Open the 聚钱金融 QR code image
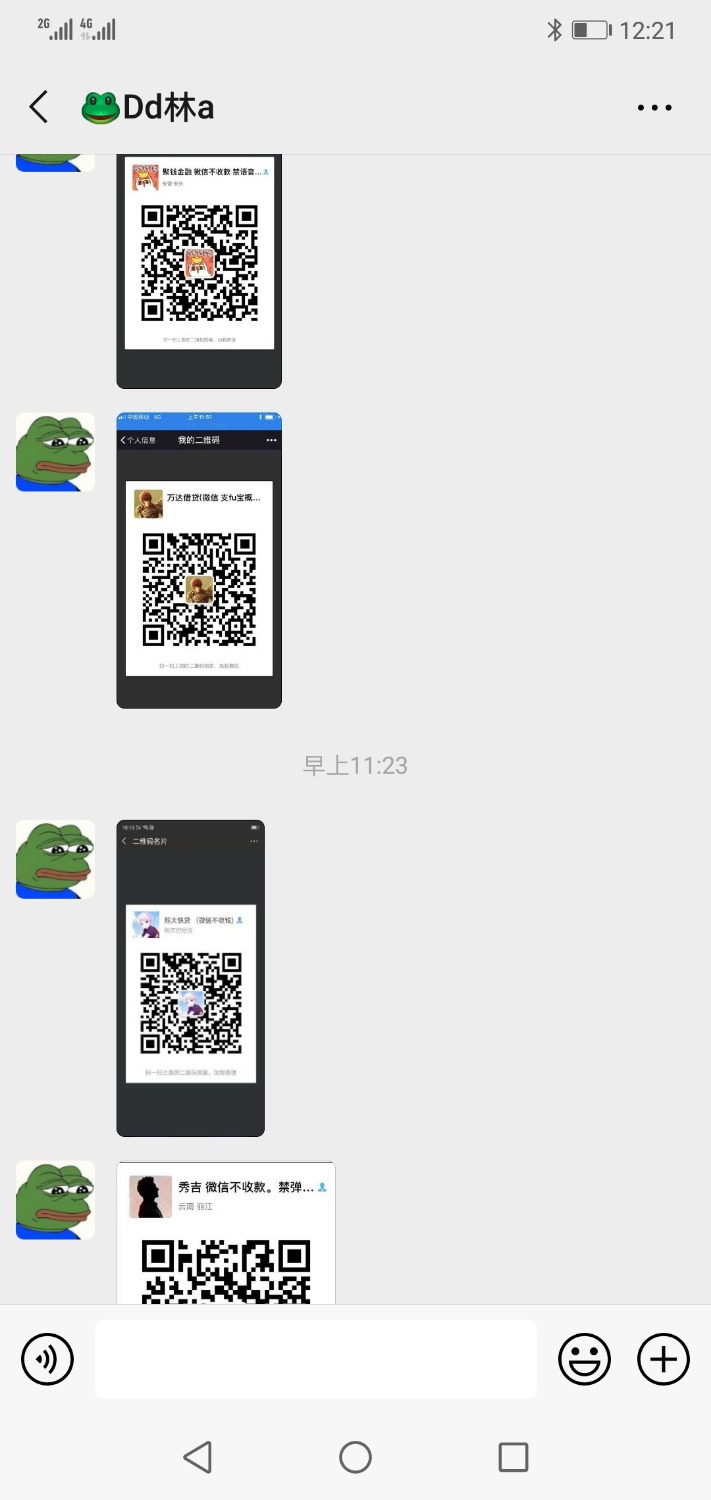Viewport: 711px width, 1500px height. click(199, 270)
